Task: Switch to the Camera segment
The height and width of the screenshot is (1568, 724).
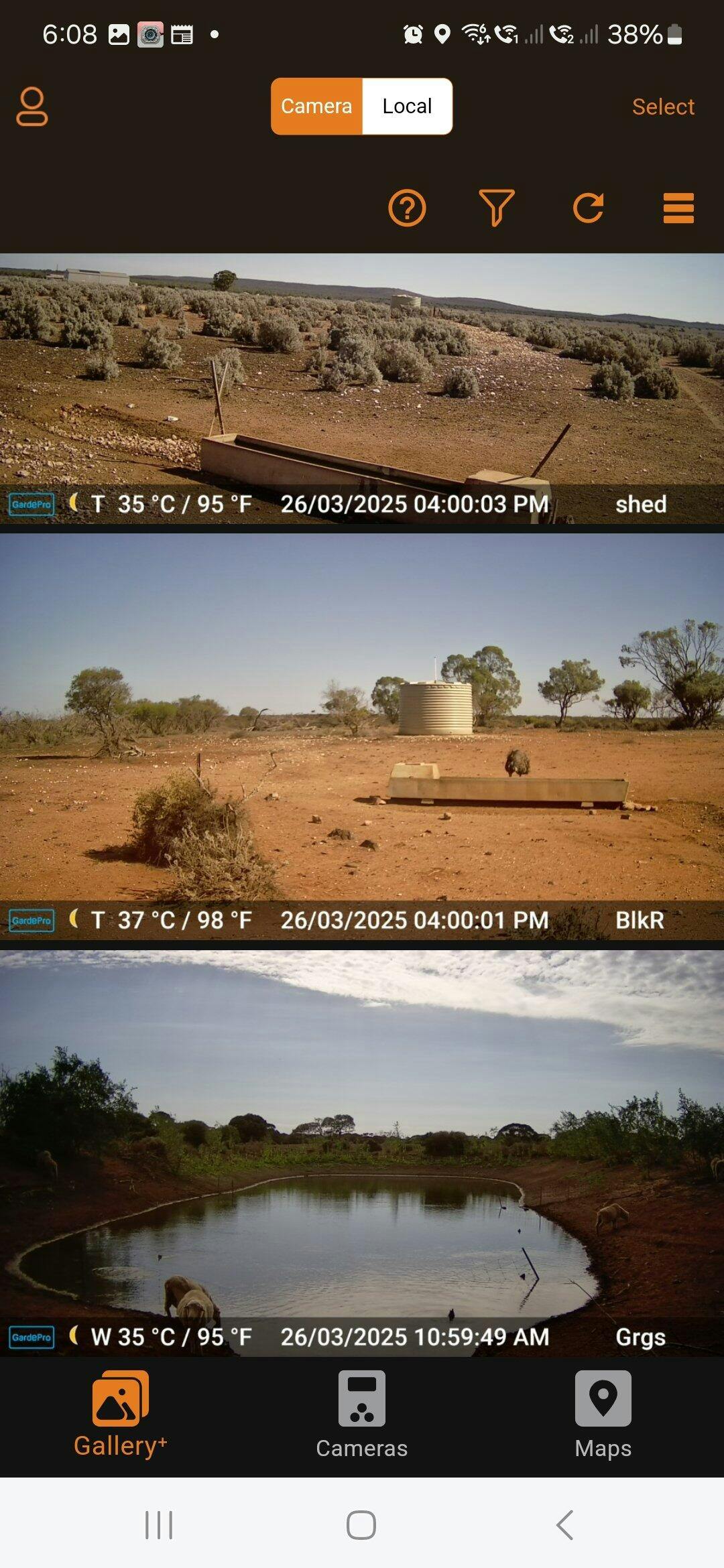Action: [316, 107]
